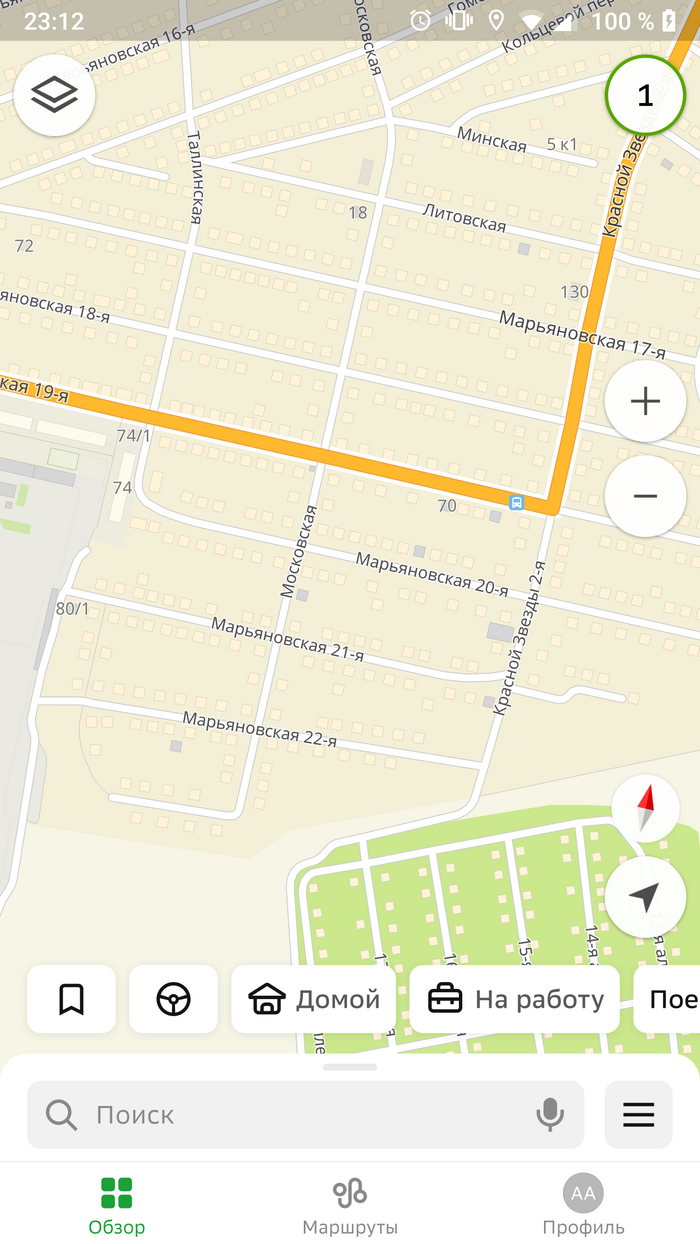Switch to the Маршруты tab

coord(350,1205)
